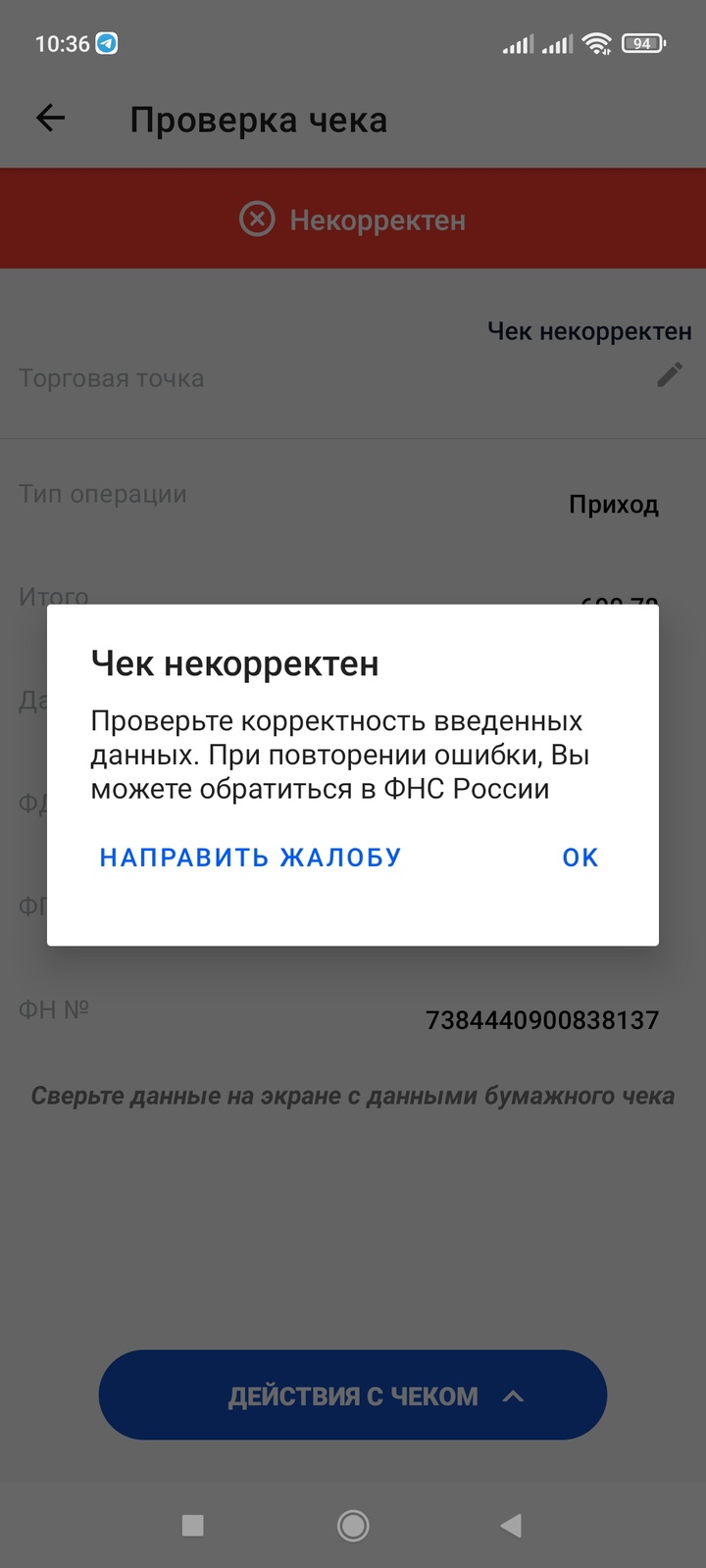706x1568 pixels.
Task: Go back from Проверка чека screen
Action: point(50,119)
